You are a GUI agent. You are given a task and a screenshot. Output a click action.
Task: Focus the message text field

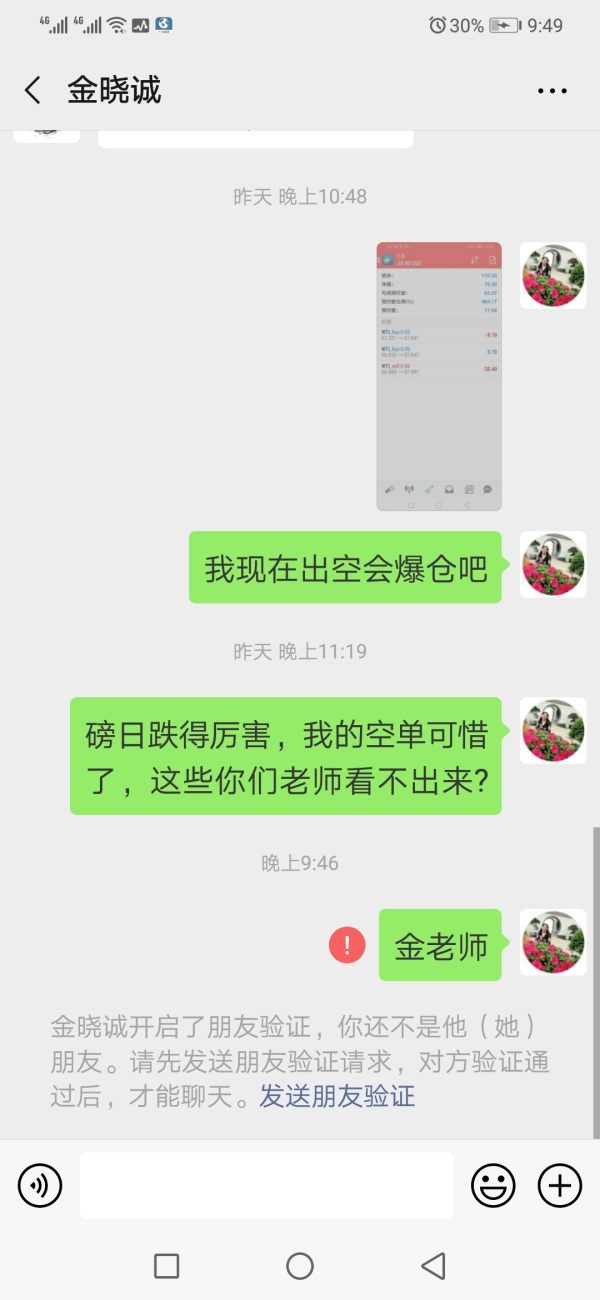coord(266,1186)
